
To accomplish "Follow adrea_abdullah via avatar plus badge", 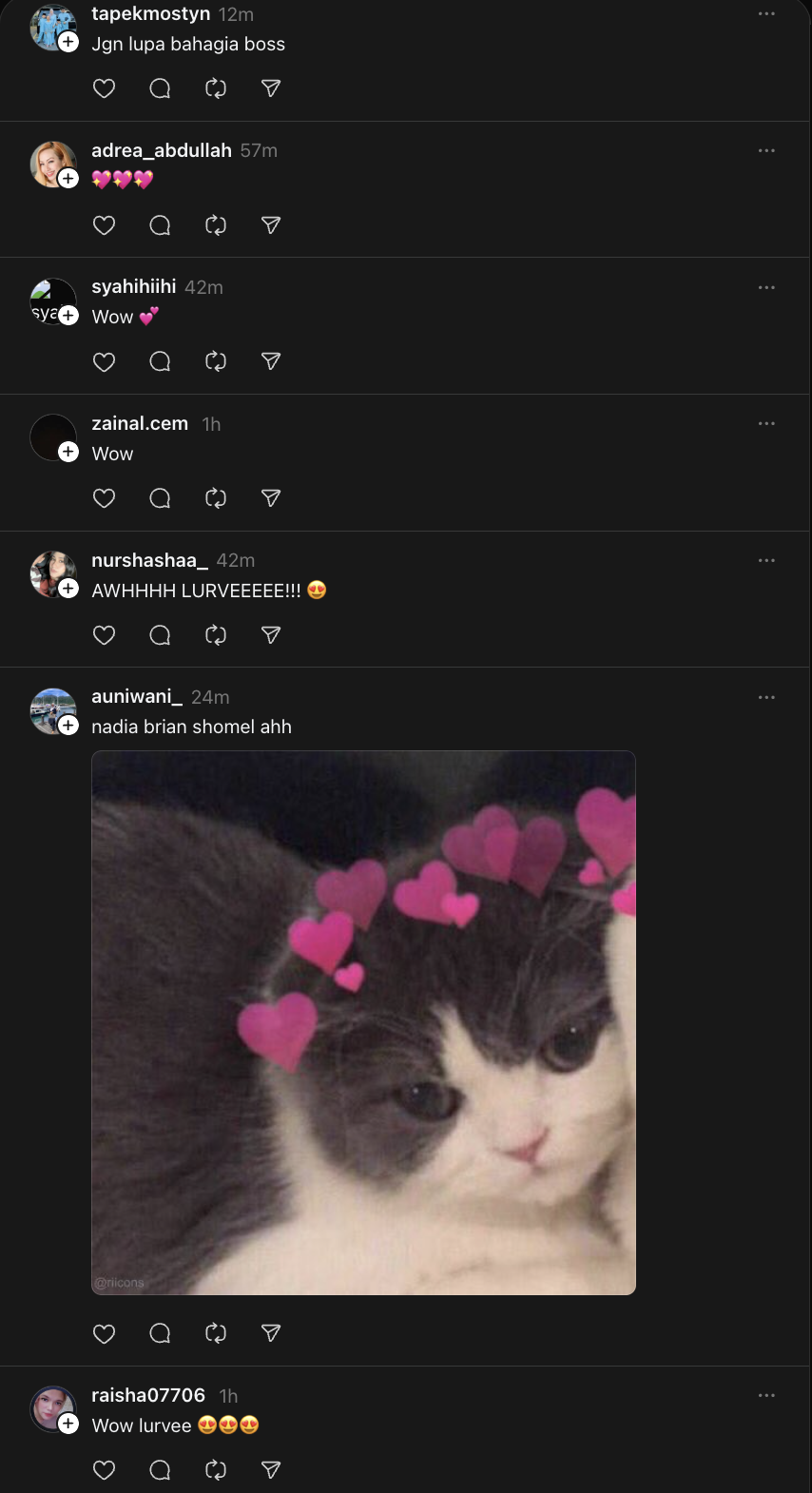I will point(68,179).
